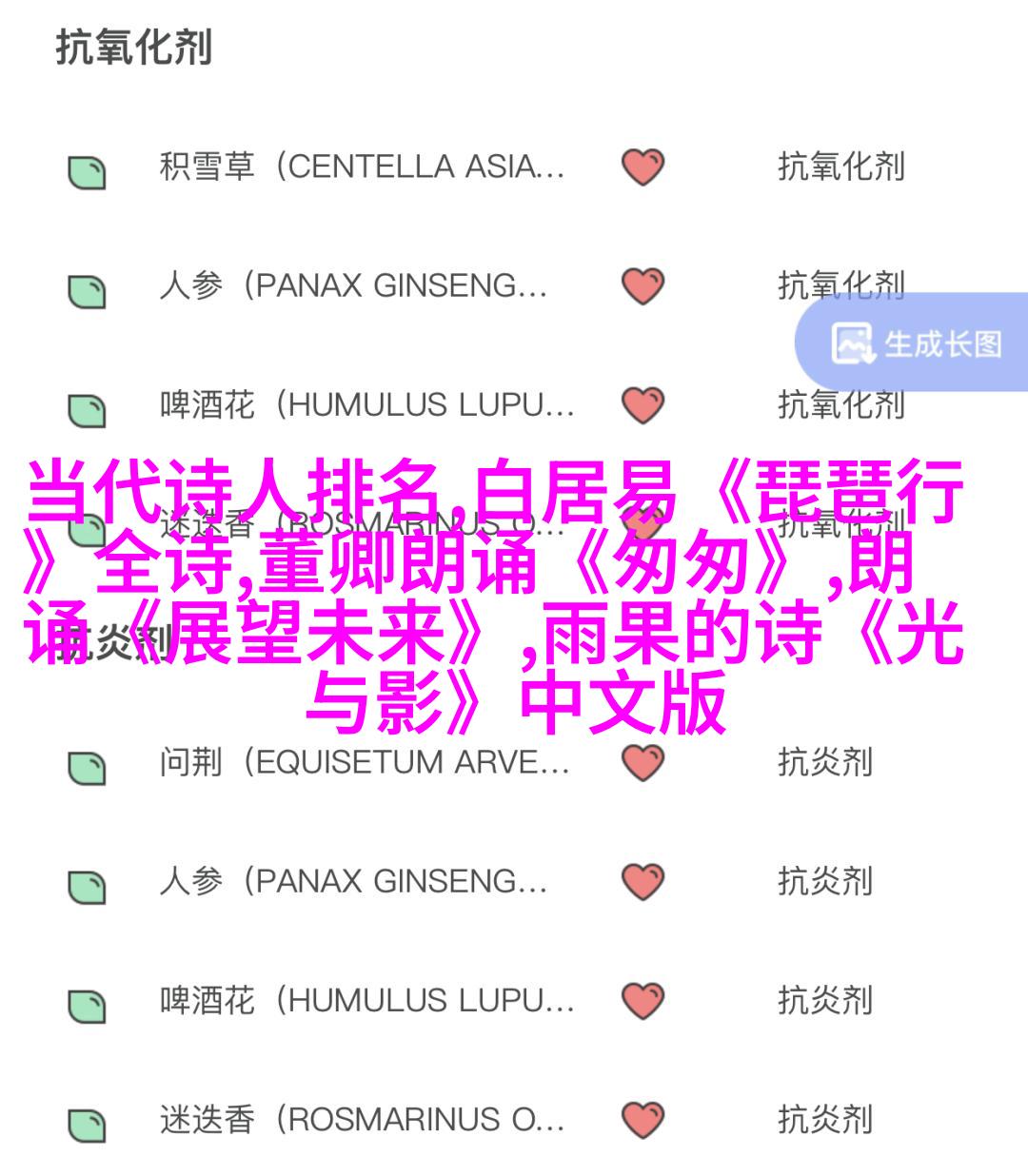Open the 积雪草 (Centella Asiatica) ingredient row
Viewport: 1028px width, 1176px height.
[x=362, y=167]
